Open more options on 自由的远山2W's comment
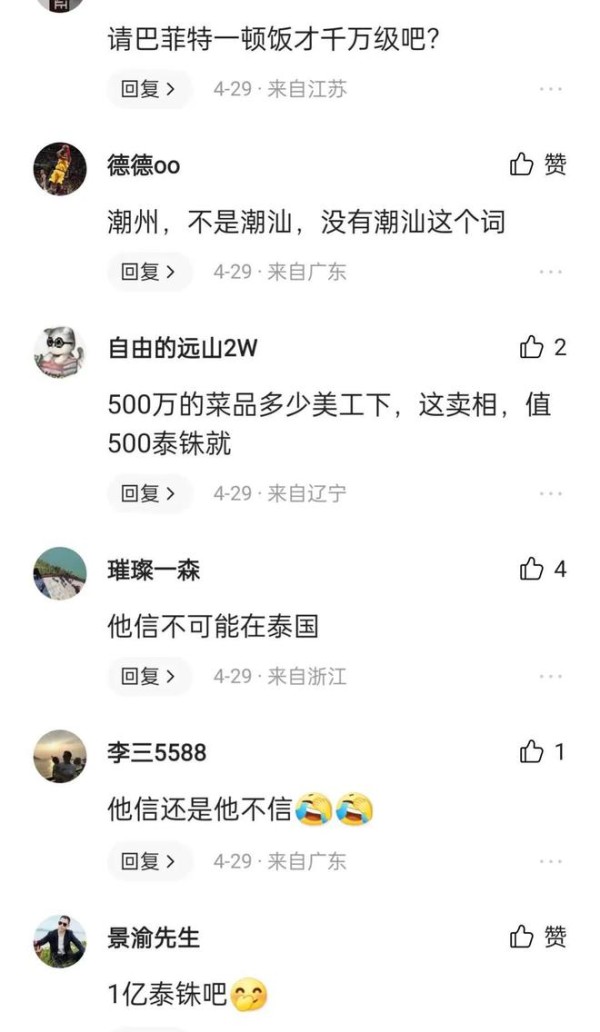 (x=551, y=493)
